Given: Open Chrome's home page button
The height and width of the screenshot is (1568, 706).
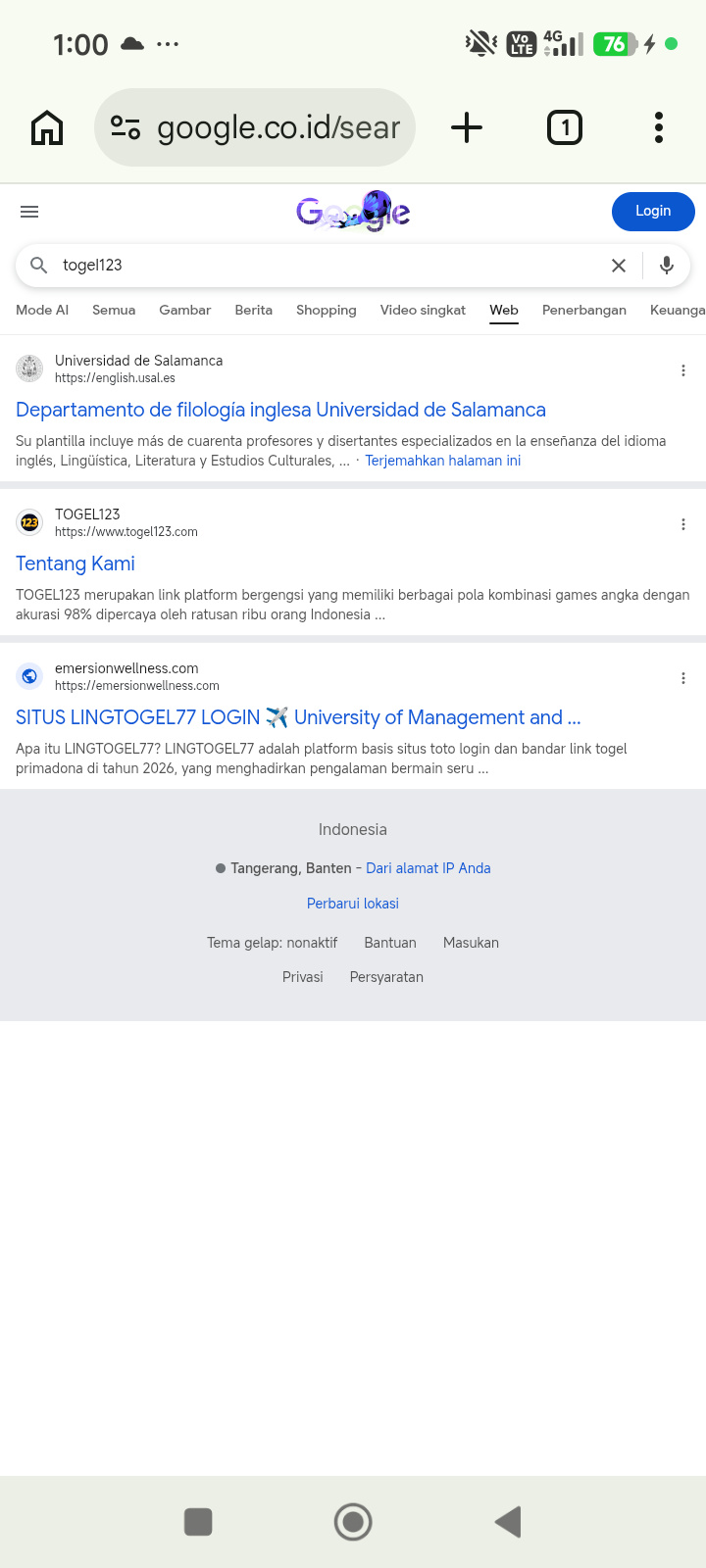Looking at the screenshot, I should pos(47,127).
